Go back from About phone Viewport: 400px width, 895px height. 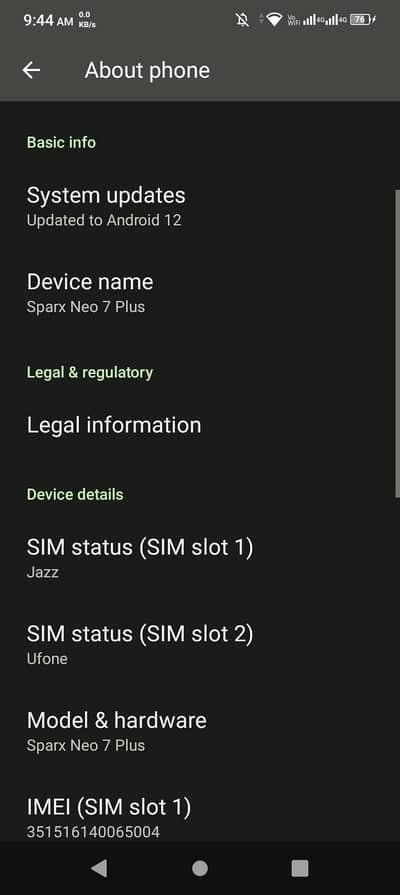(31, 70)
